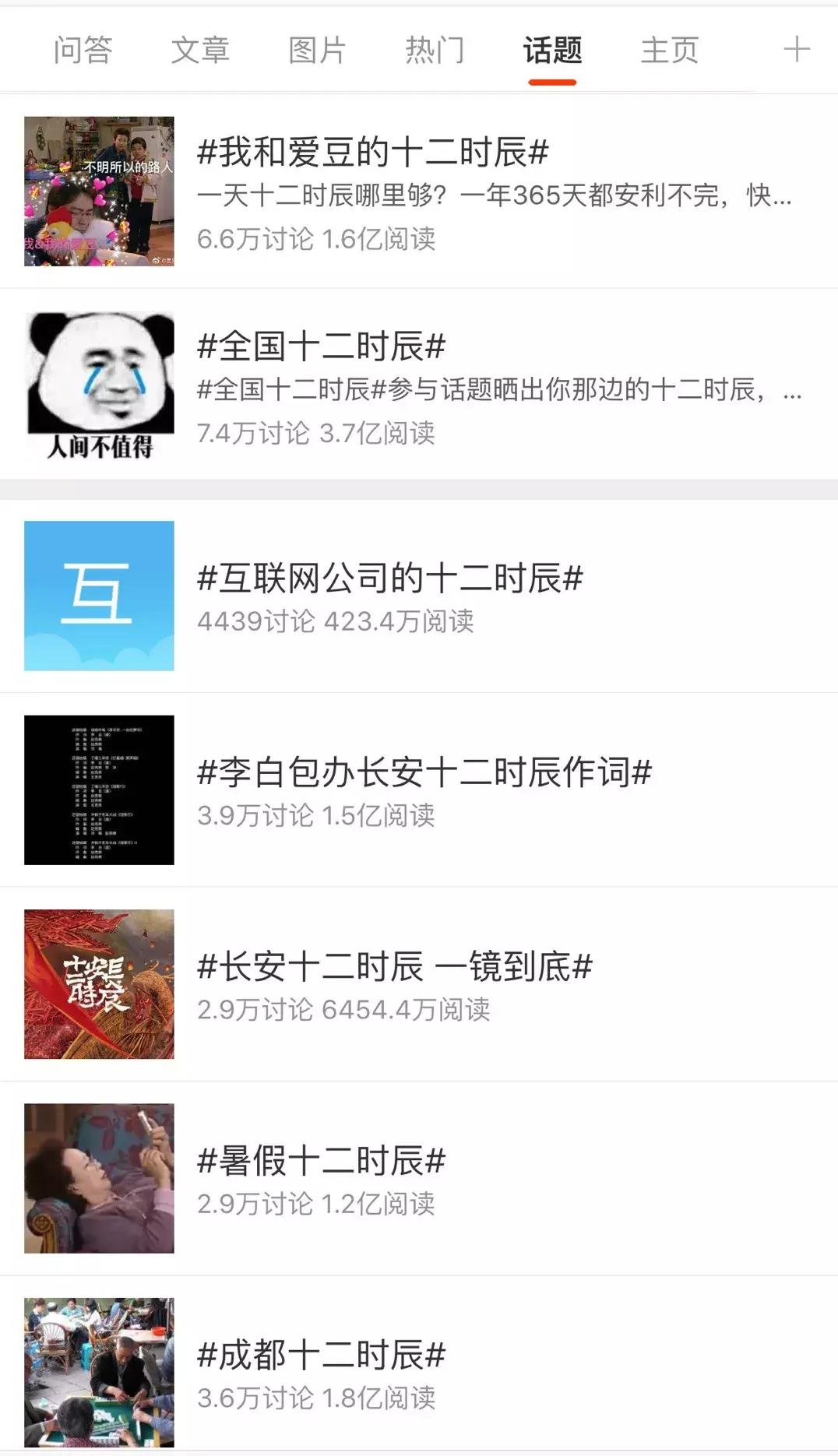The width and height of the screenshot is (838, 1456).
Task: Open topic #我和爱豆的十二时辰#
Action: tap(372, 153)
